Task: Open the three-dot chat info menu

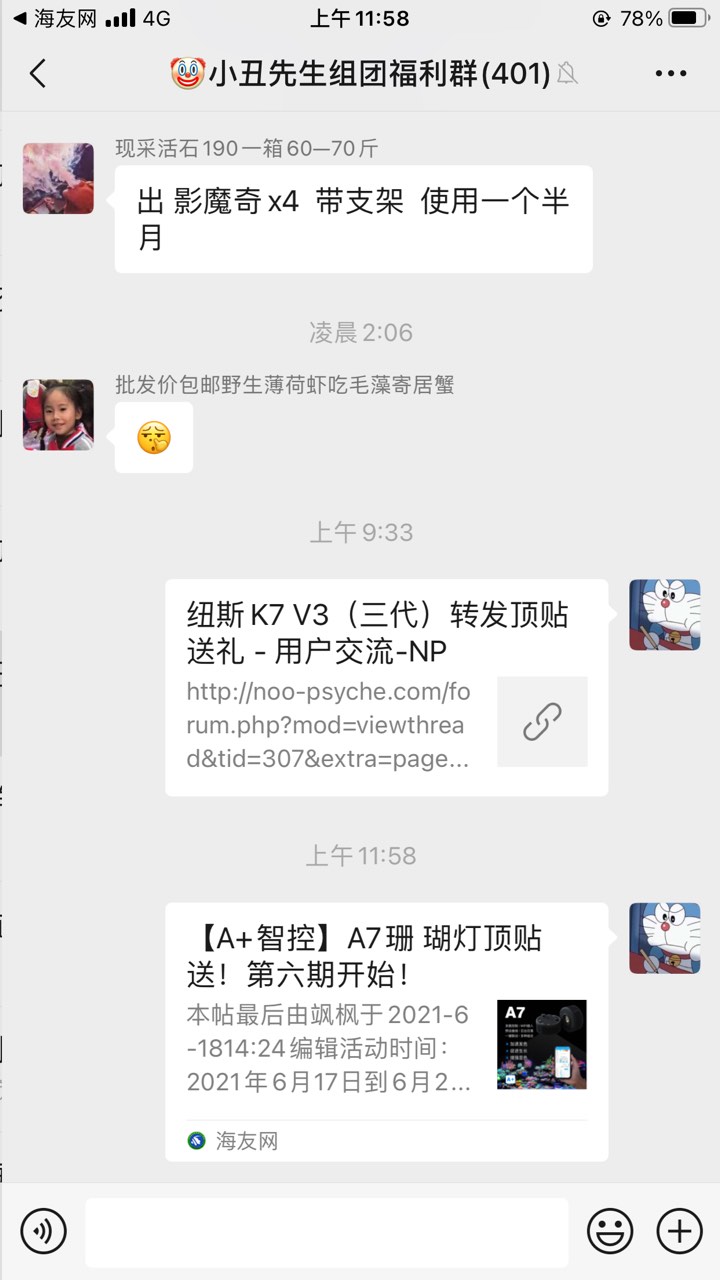Action: 671,73
